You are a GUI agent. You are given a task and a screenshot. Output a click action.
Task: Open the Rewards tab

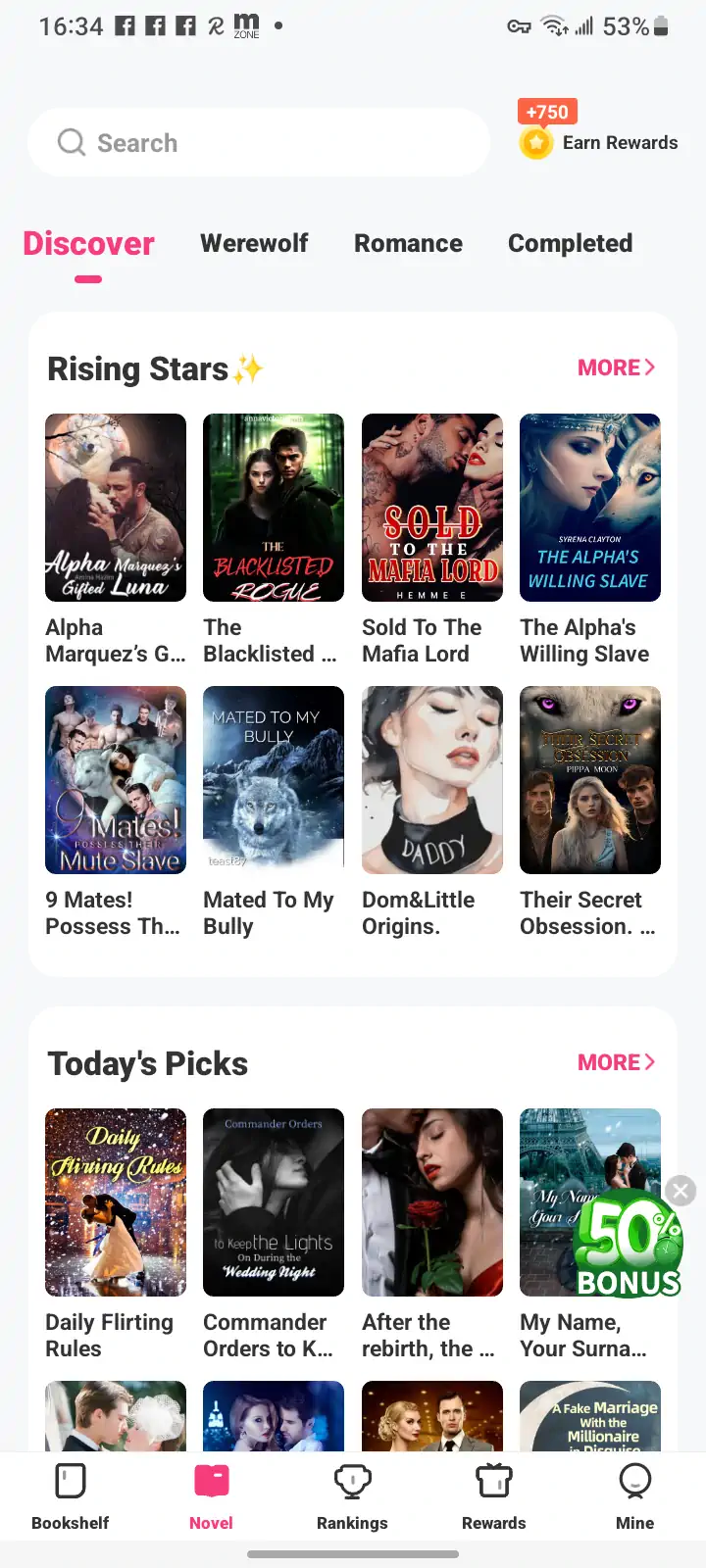[x=494, y=1495]
